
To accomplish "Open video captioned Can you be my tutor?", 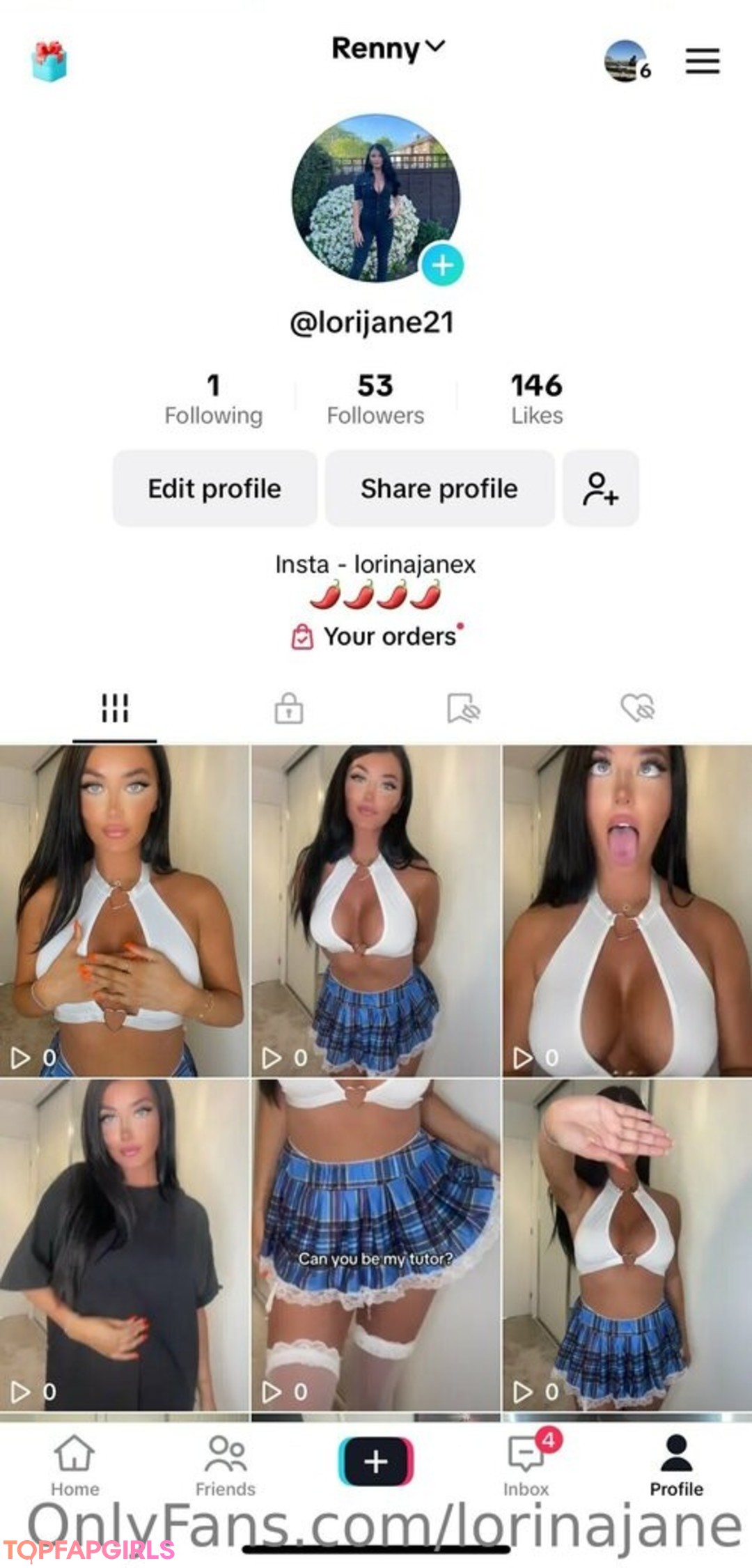I will point(376,1245).
